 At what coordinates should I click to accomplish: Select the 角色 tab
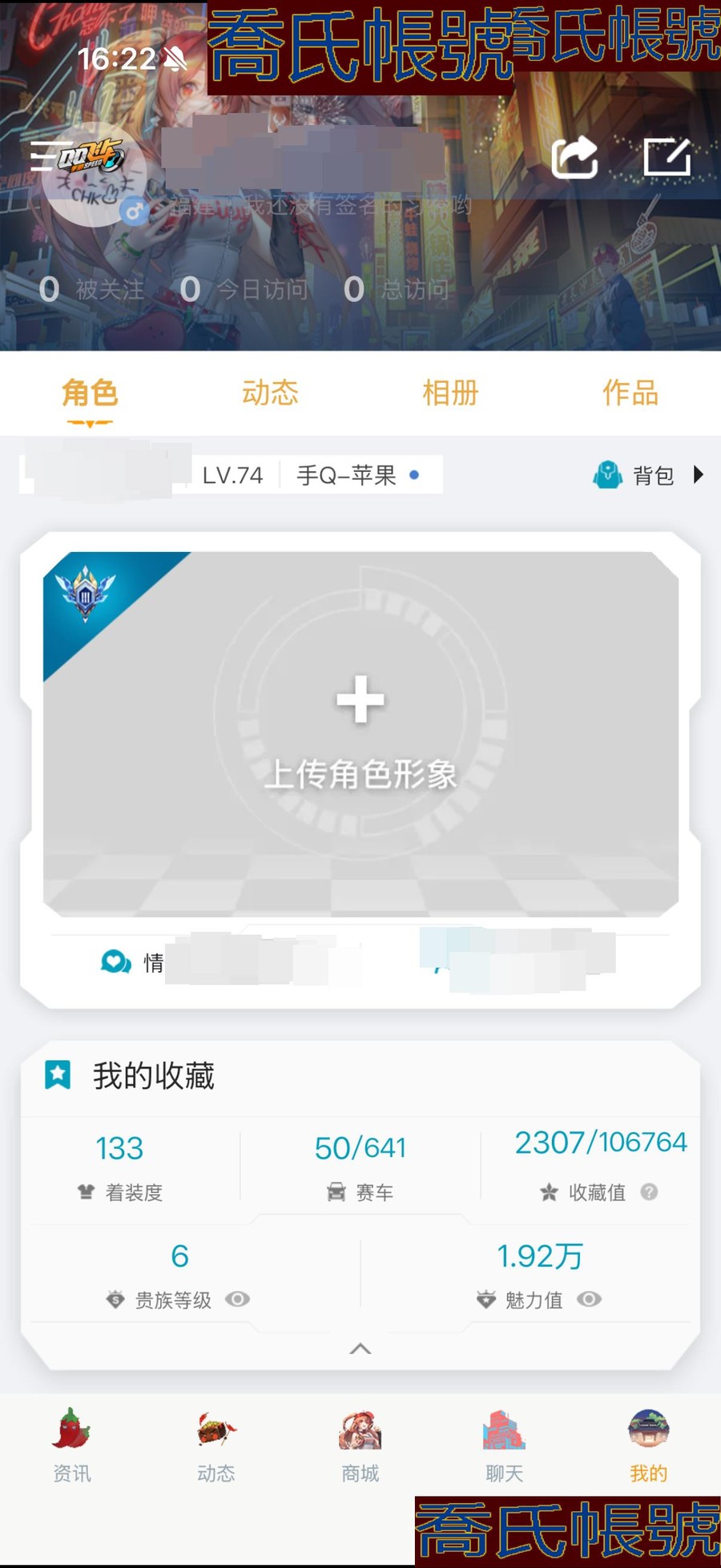(90, 393)
